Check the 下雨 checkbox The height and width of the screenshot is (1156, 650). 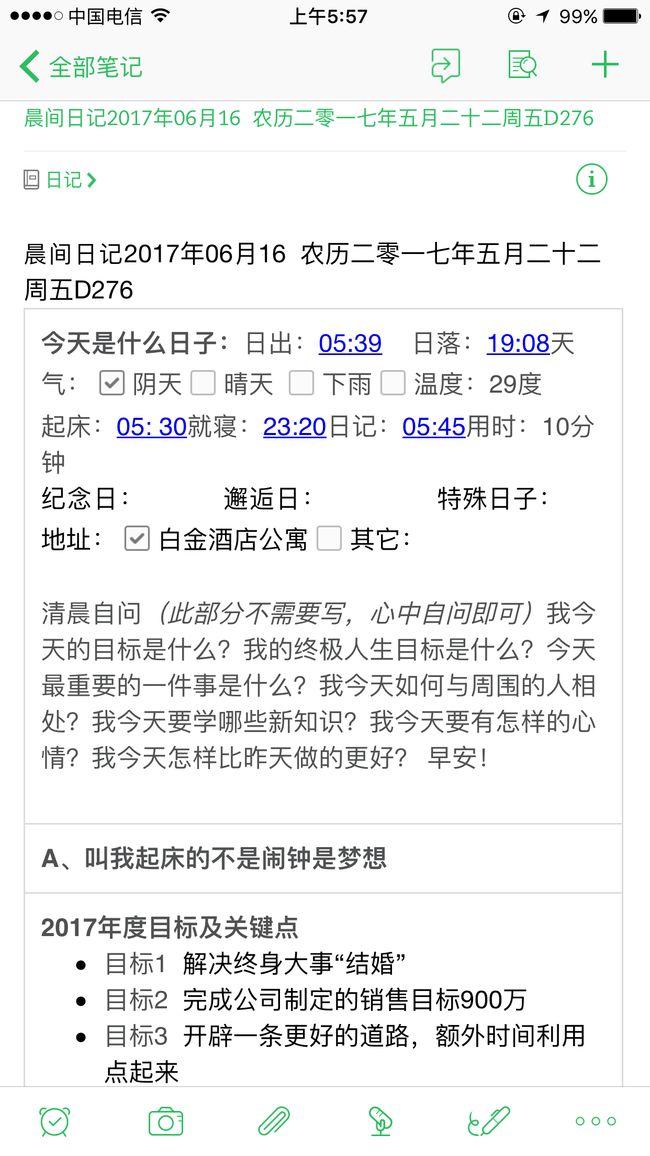pos(301,383)
